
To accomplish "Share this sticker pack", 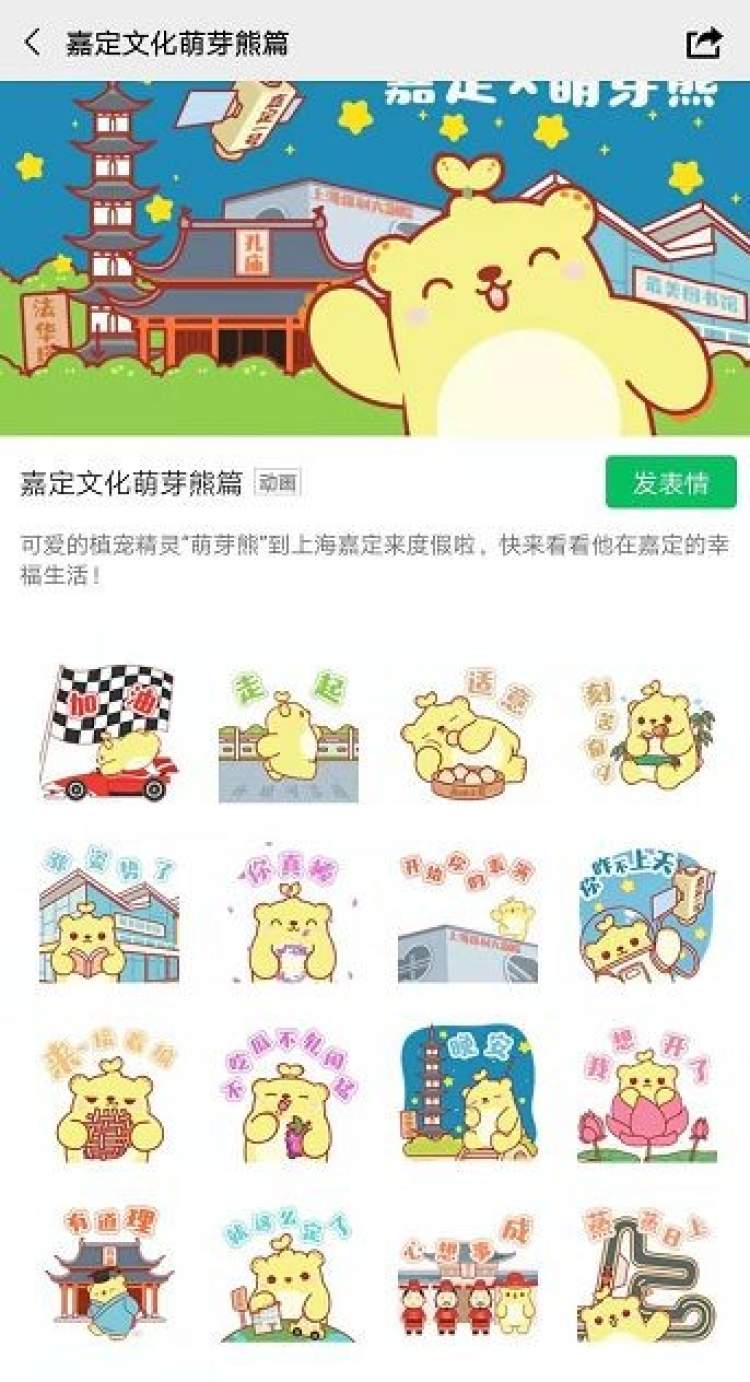I will pyautogui.click(x=703, y=43).
